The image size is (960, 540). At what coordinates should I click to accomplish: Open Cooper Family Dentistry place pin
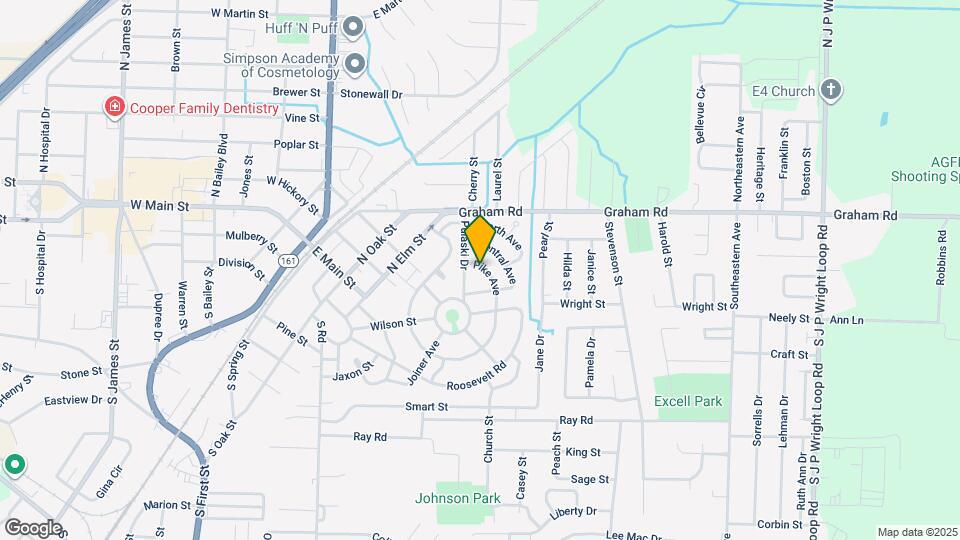tap(115, 107)
